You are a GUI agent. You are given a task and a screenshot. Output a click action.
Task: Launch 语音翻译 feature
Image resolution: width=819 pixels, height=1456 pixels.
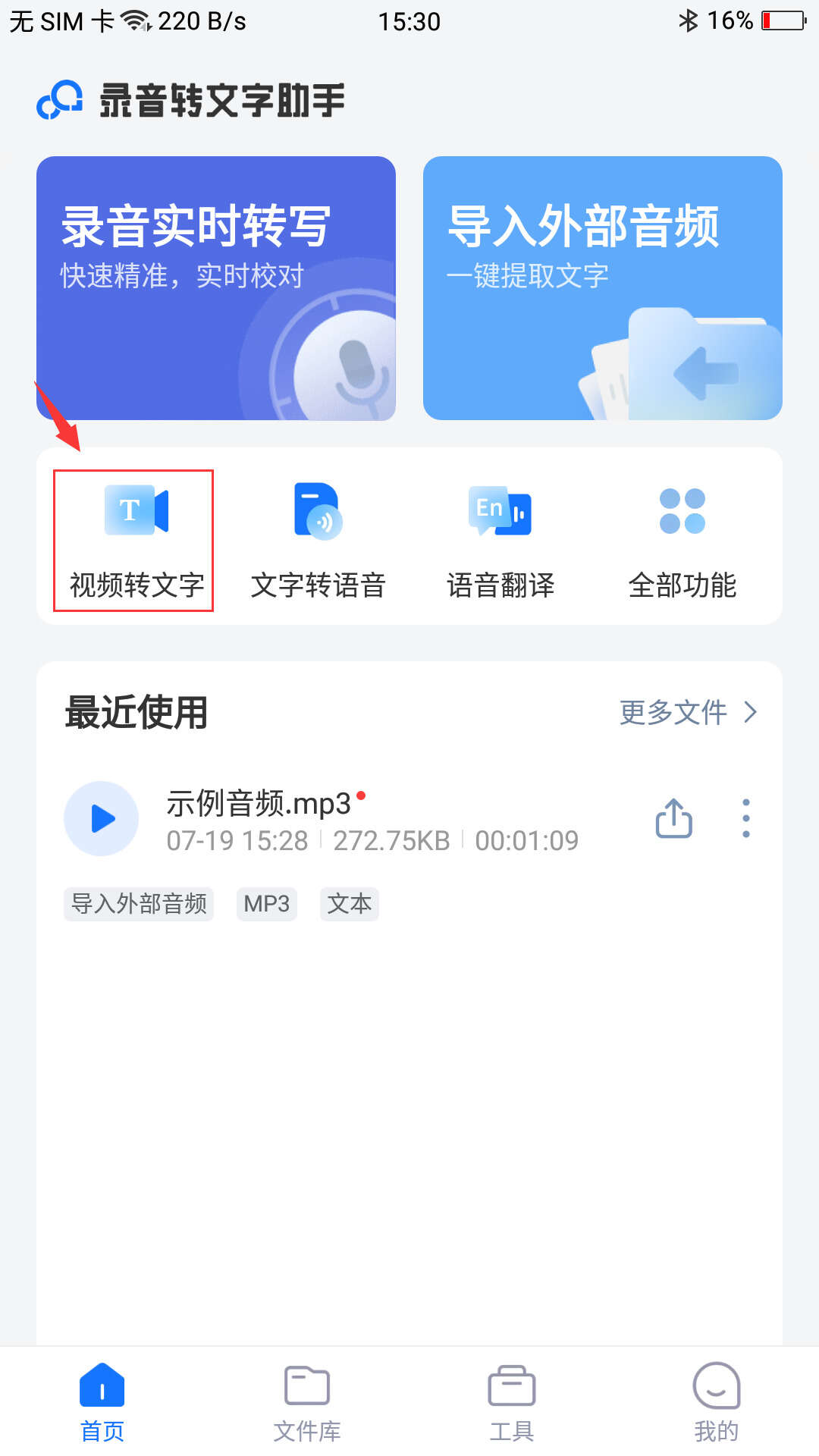click(500, 540)
